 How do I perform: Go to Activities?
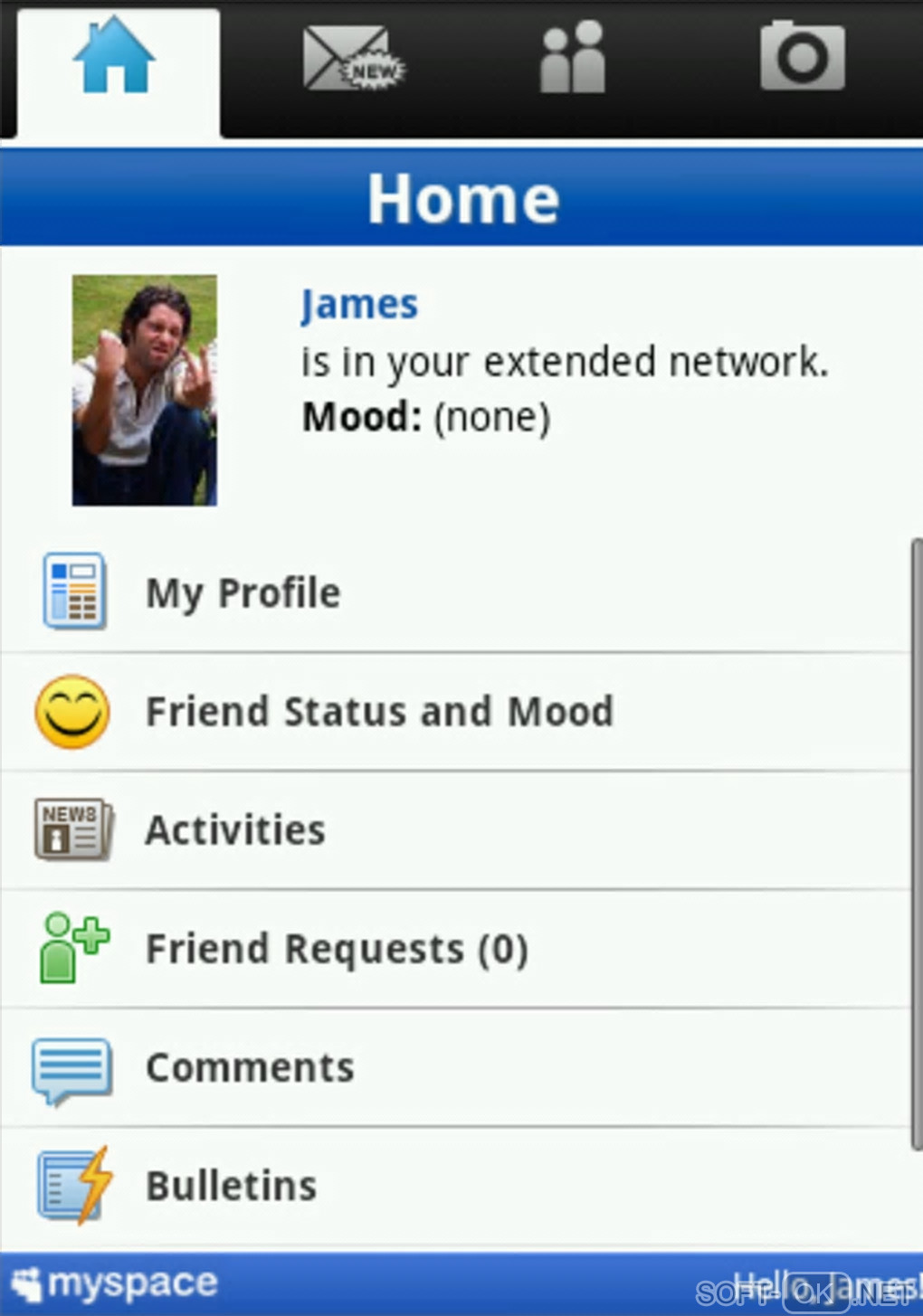tap(235, 830)
